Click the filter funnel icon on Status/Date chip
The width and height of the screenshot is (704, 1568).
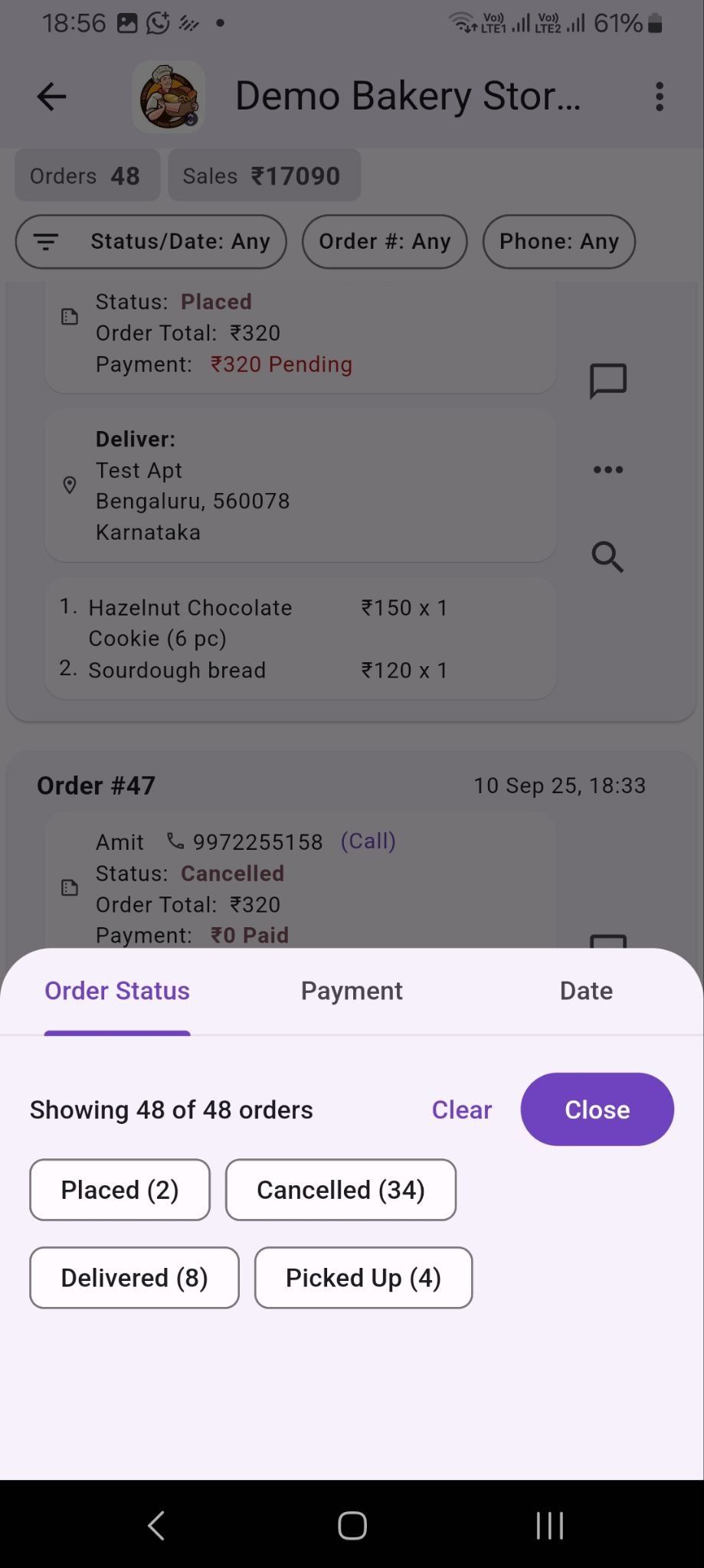coord(47,241)
